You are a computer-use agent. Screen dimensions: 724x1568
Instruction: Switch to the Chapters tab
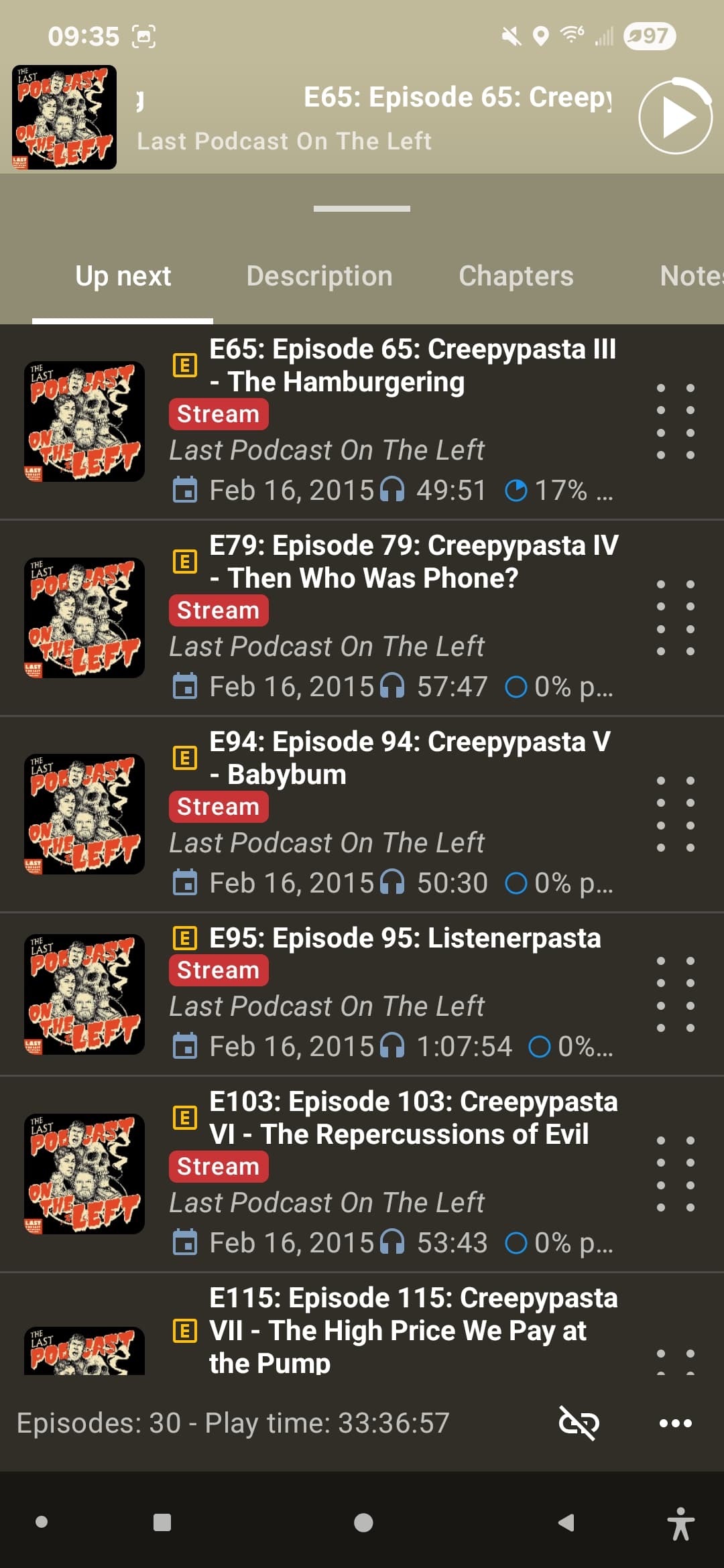[x=516, y=276]
